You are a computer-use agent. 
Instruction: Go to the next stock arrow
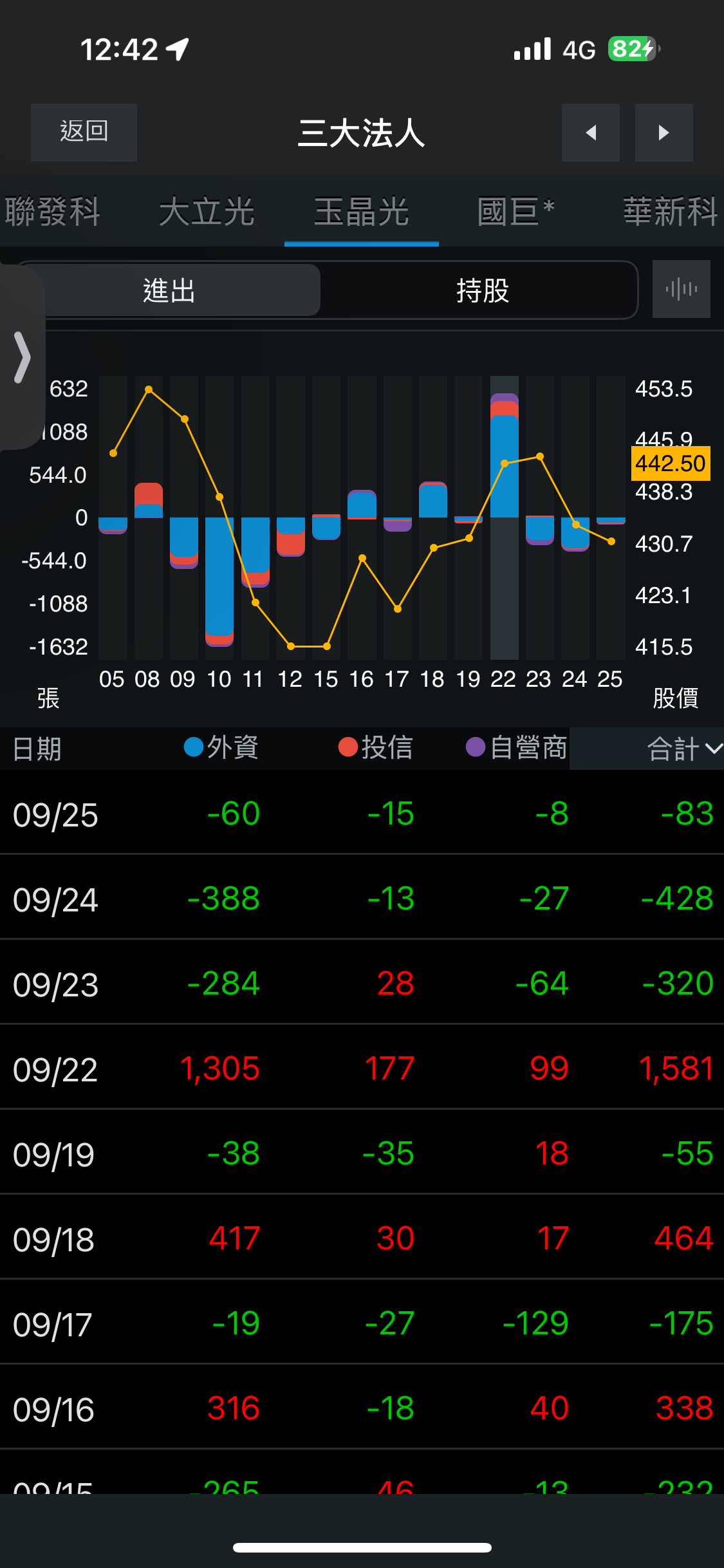[664, 133]
